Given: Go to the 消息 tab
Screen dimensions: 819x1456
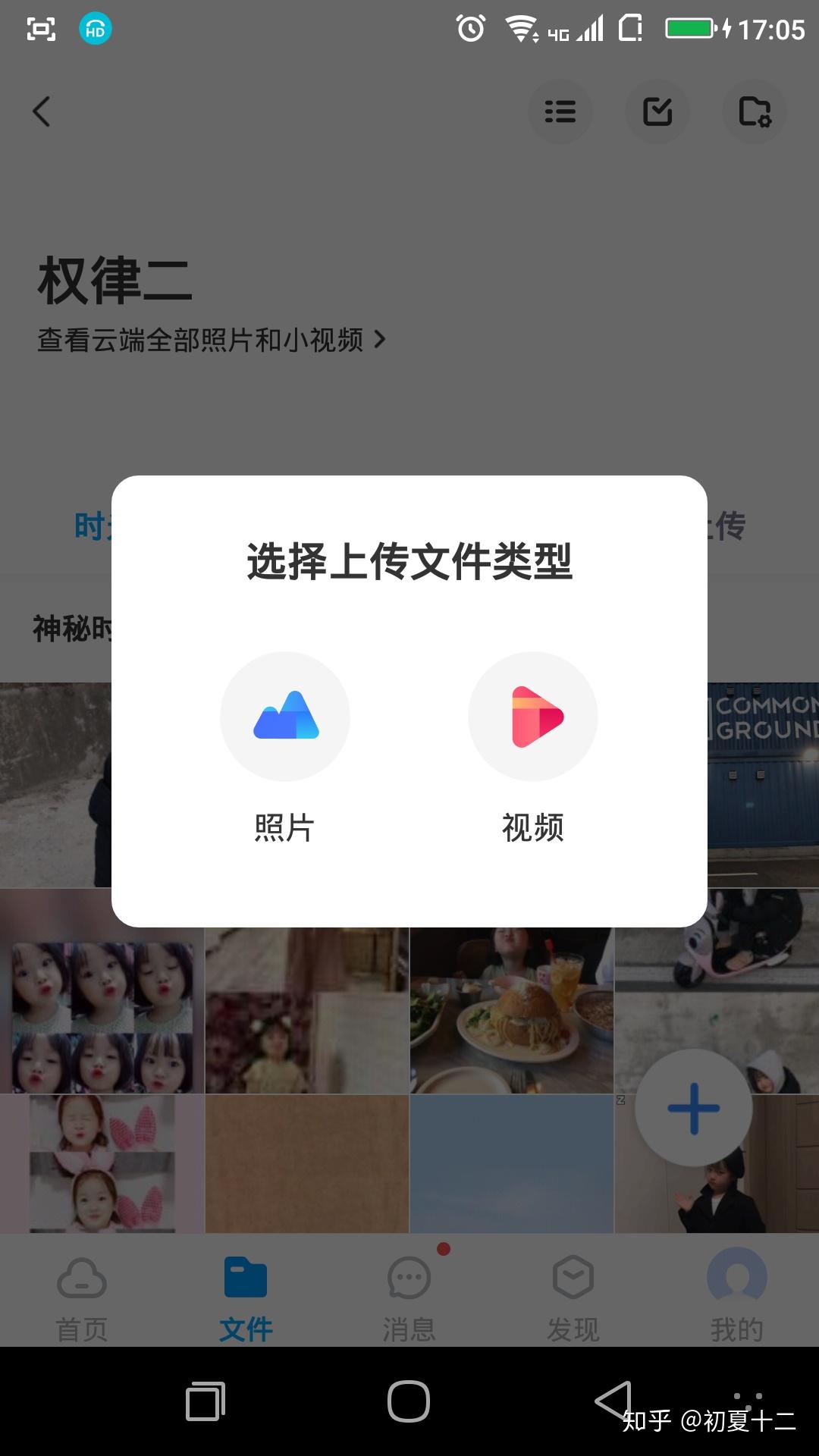Looking at the screenshot, I should 409,1297.
